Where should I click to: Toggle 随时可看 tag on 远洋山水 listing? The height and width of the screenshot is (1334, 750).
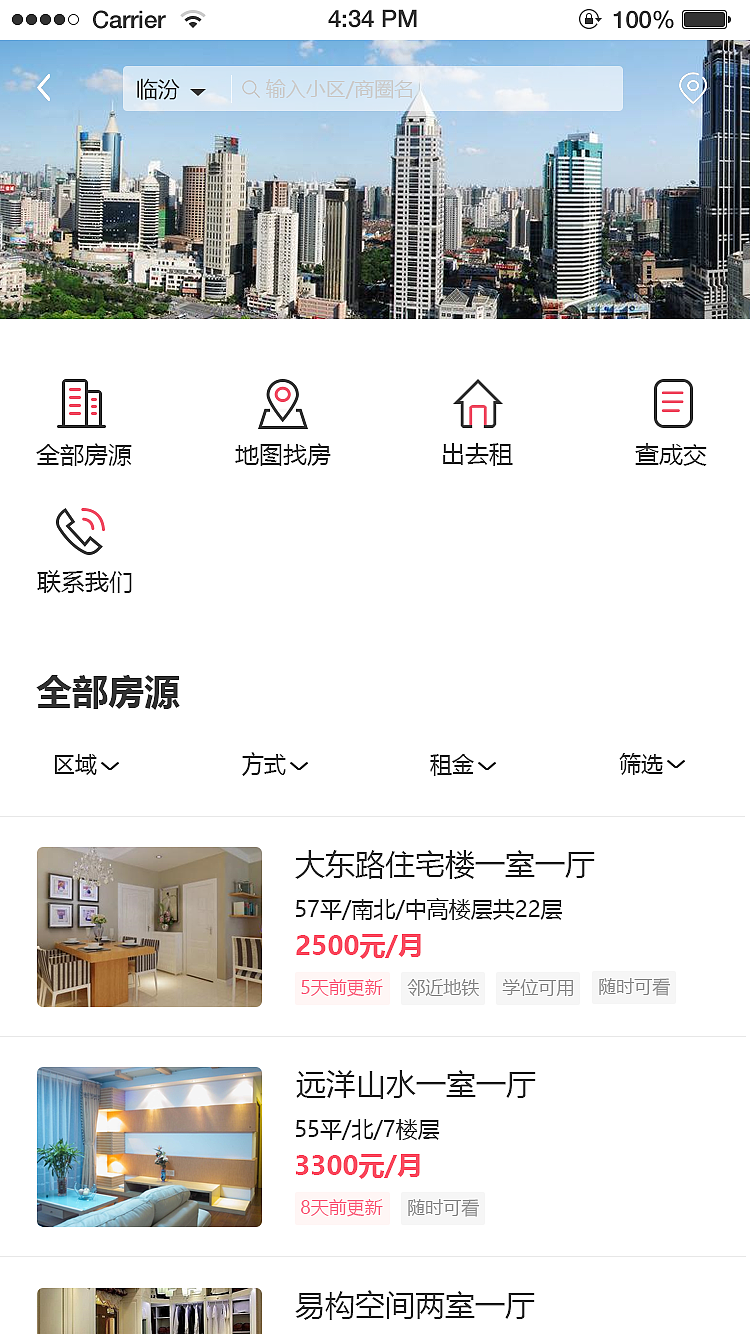point(443,1208)
